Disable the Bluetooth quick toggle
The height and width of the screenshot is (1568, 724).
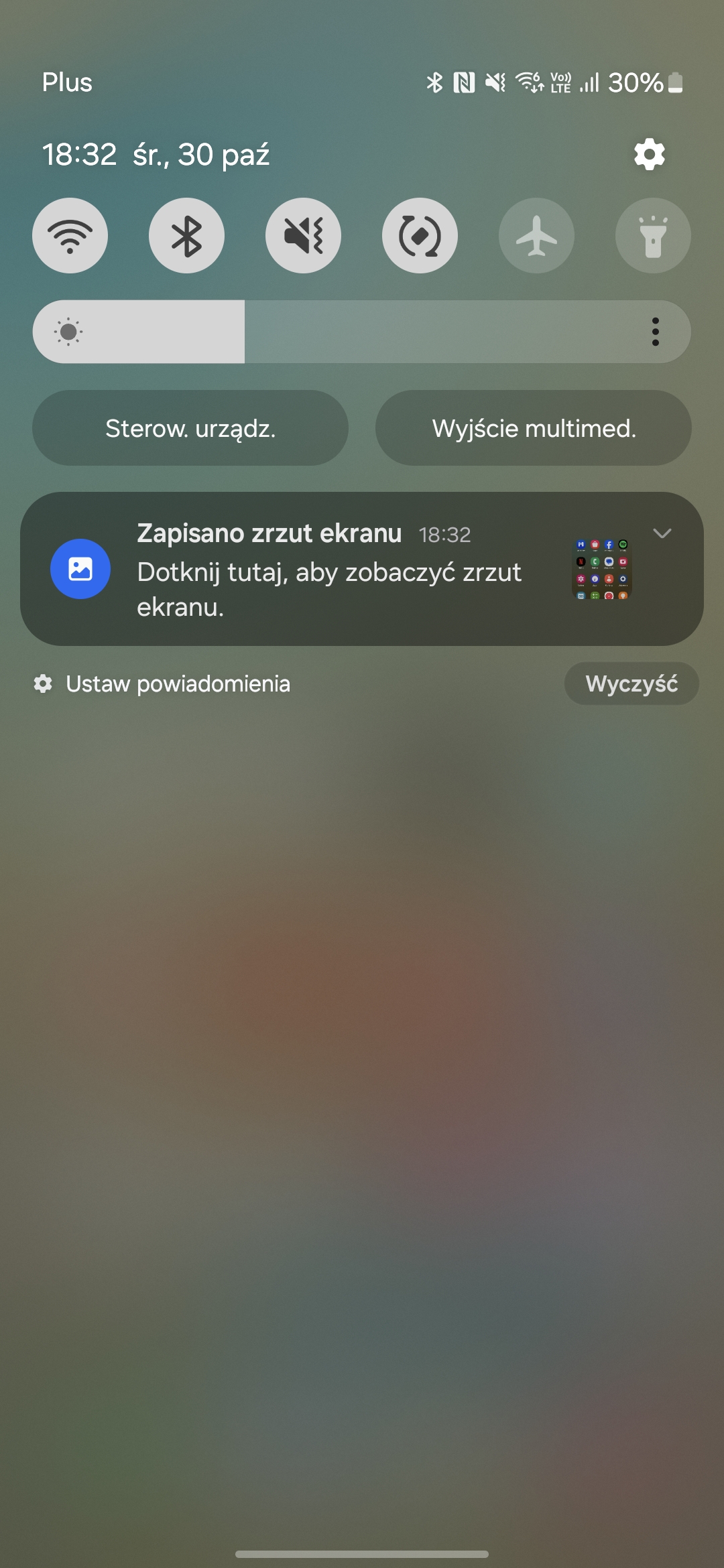click(x=187, y=235)
